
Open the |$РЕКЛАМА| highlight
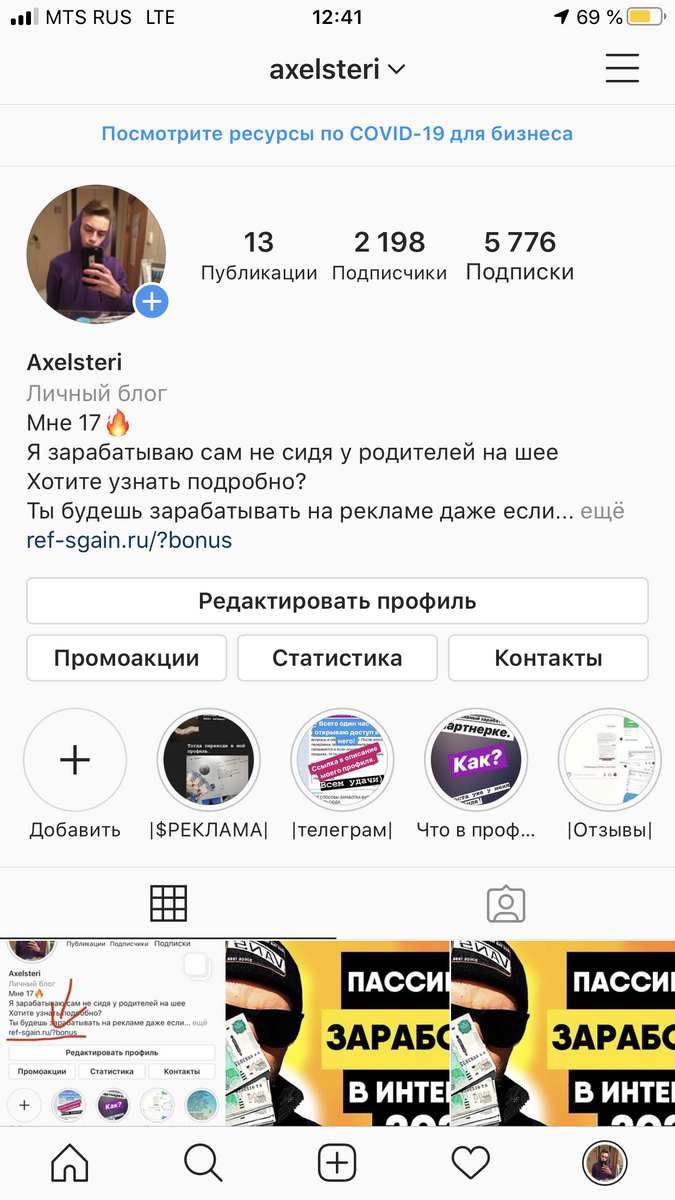pos(209,760)
